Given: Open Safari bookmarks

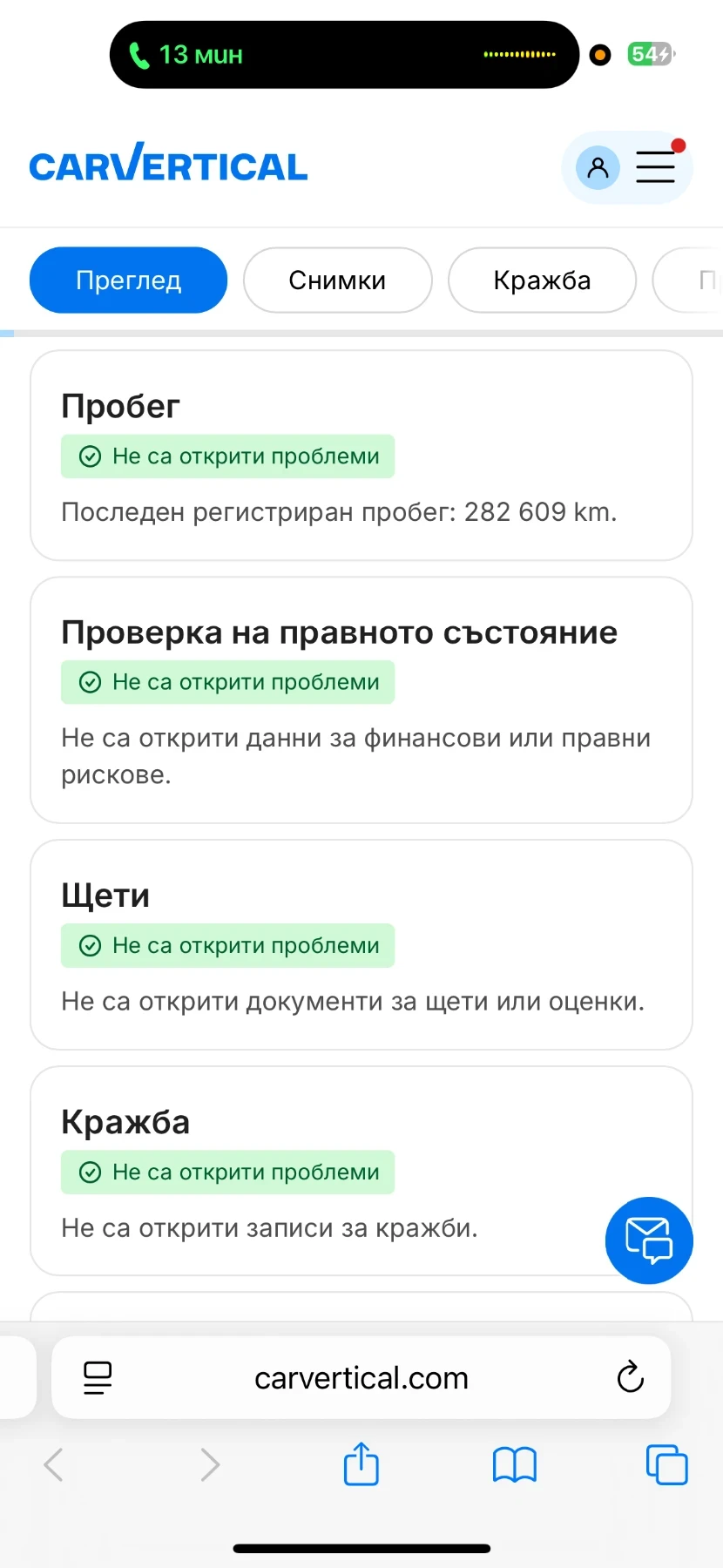Looking at the screenshot, I should coord(514,1464).
